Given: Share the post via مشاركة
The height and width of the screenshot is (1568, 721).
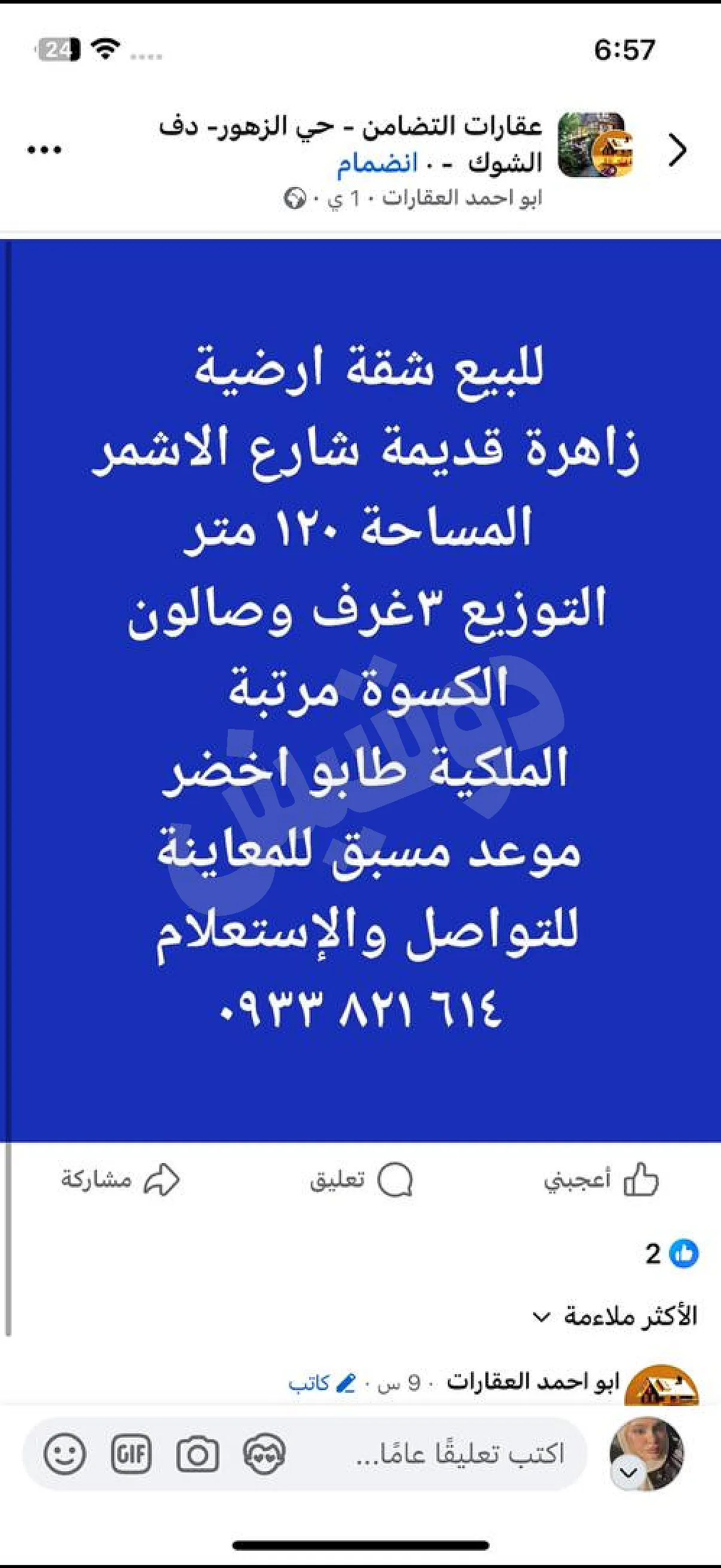Looking at the screenshot, I should click(120, 1180).
